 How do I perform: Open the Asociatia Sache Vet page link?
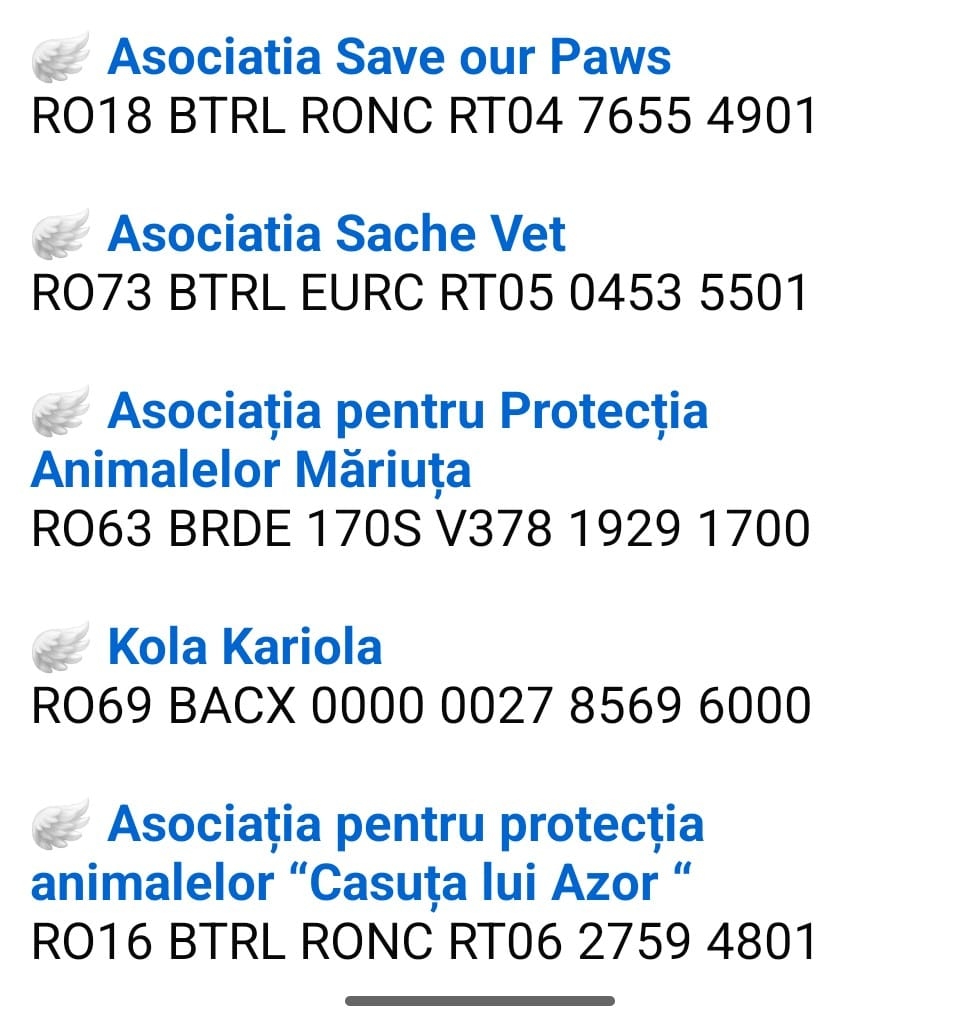point(336,234)
